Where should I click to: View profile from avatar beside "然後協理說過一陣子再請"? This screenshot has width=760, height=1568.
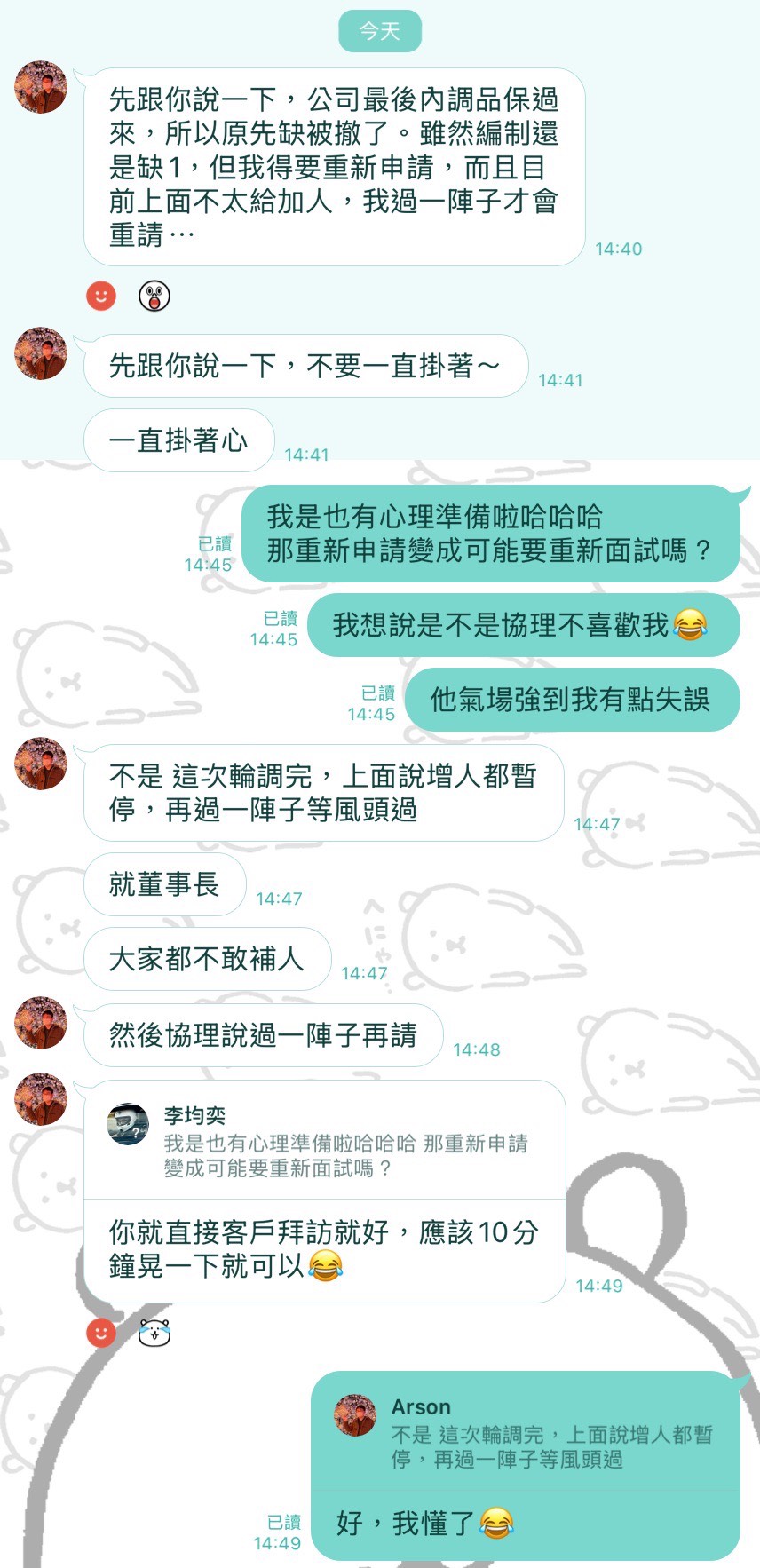(41, 1023)
